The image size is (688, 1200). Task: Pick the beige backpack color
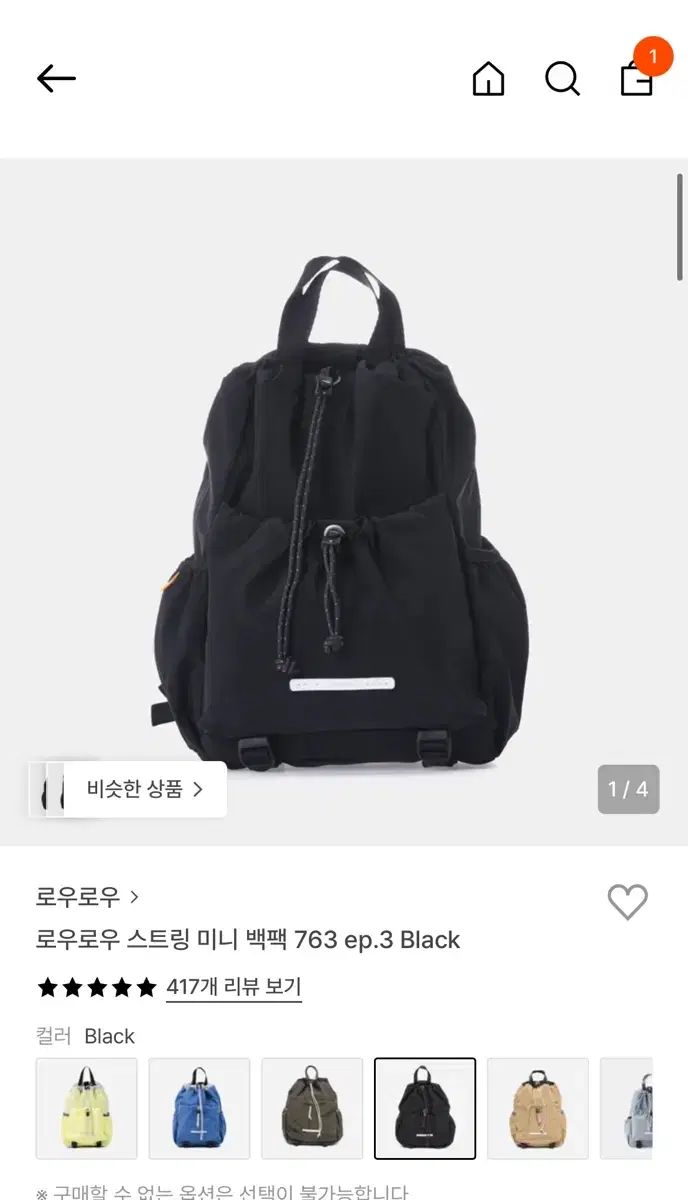pos(538,1108)
